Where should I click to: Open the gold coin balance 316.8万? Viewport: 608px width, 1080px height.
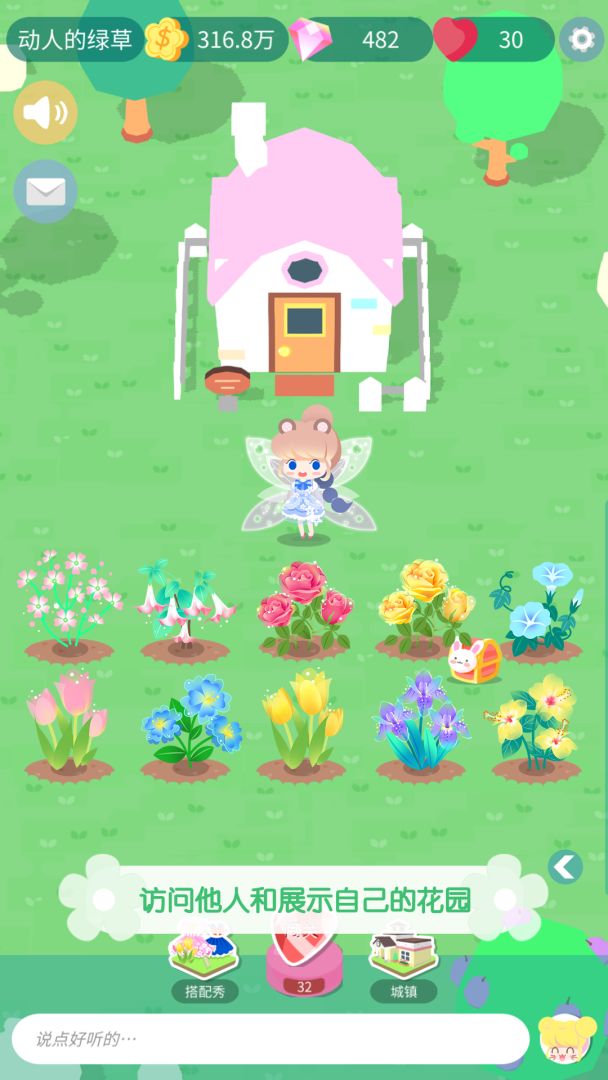pos(218,40)
